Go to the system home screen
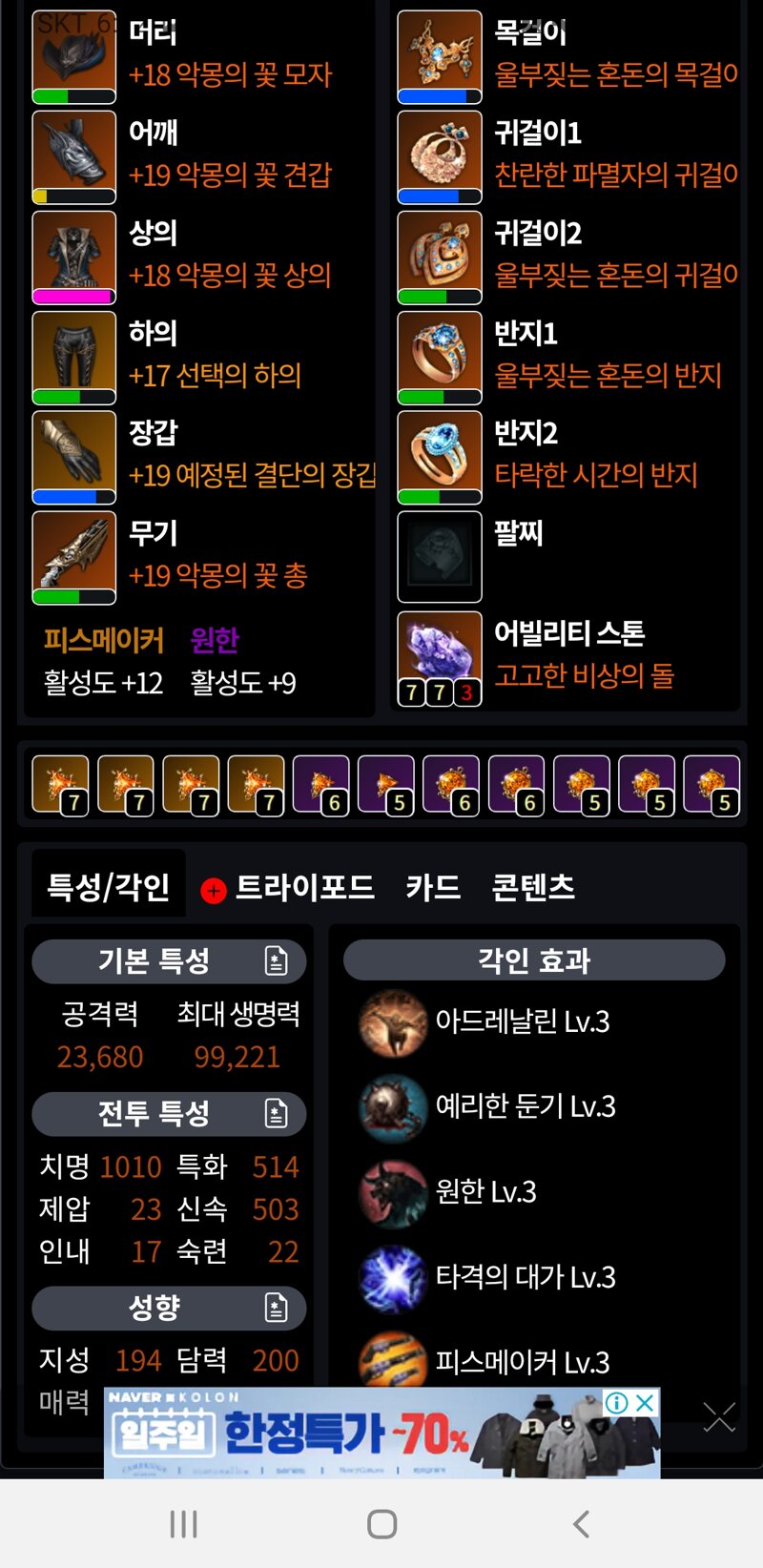The height and width of the screenshot is (1568, 763). [381, 1524]
